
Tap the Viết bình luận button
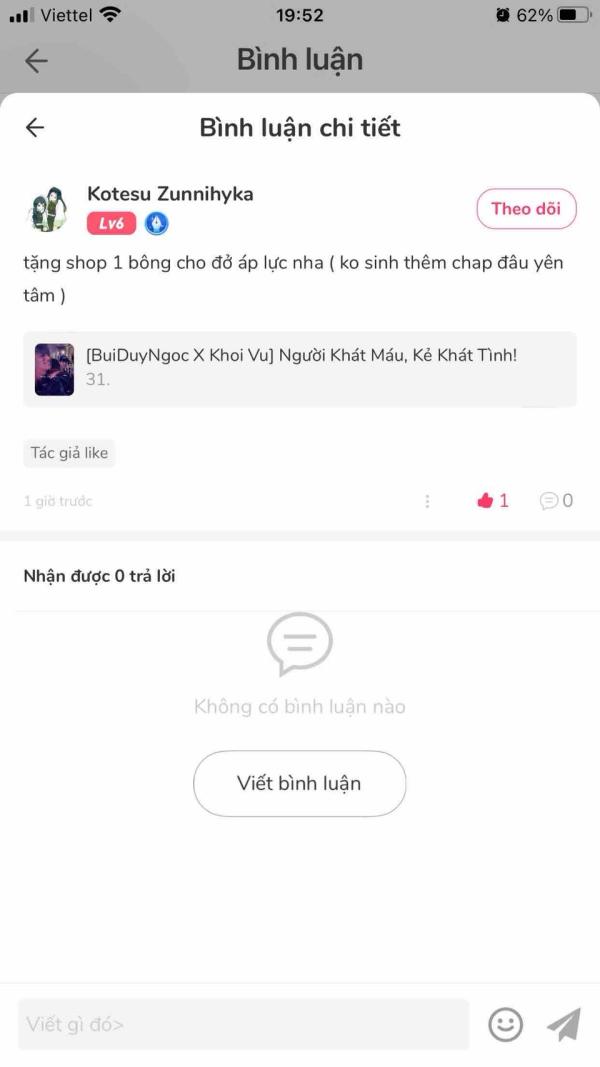(x=299, y=783)
